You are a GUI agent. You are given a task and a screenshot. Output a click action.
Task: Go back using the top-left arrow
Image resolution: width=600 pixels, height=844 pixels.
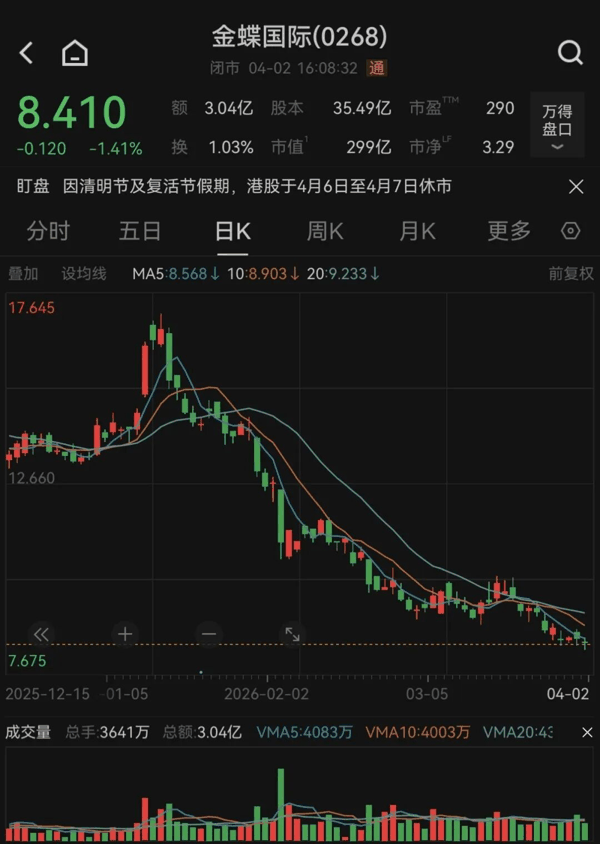(27, 53)
